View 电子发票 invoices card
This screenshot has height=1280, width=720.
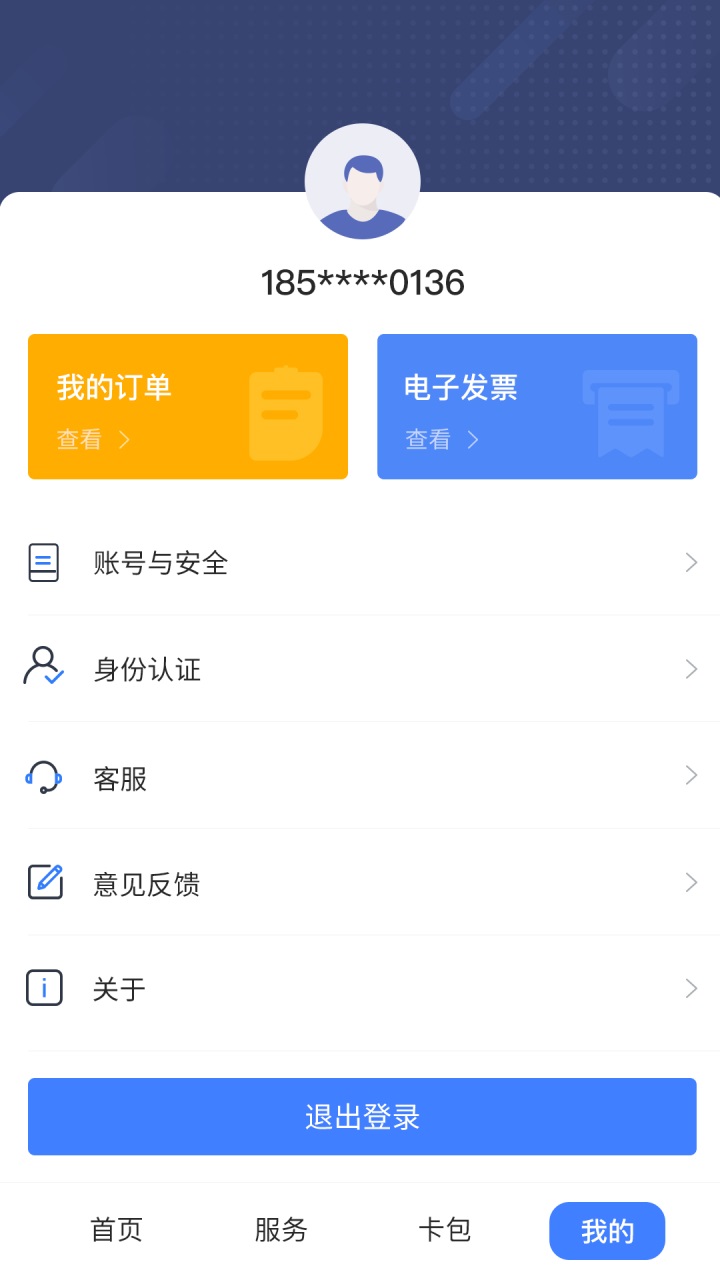[x=537, y=407]
